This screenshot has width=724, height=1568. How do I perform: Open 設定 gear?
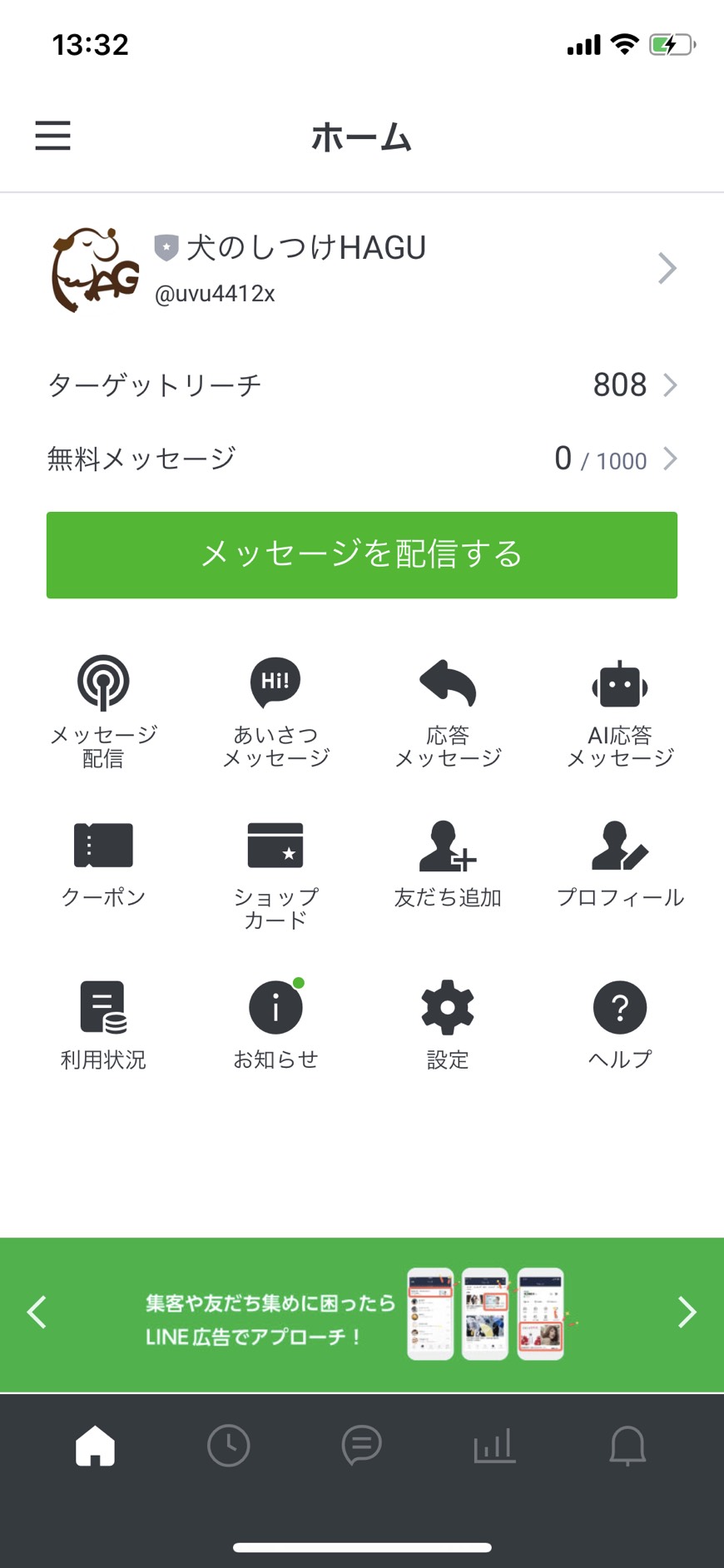tap(448, 1025)
